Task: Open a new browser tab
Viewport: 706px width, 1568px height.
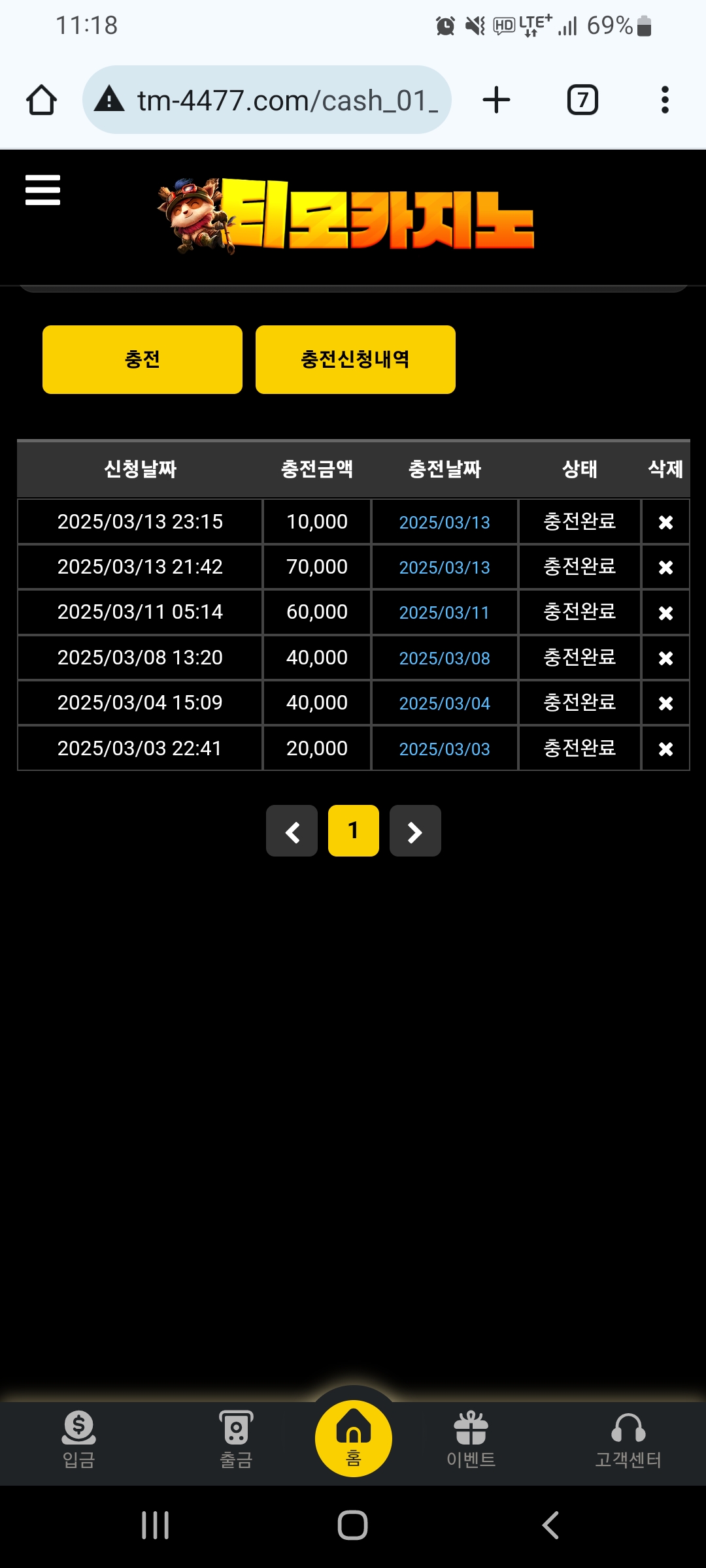Action: pyautogui.click(x=496, y=101)
